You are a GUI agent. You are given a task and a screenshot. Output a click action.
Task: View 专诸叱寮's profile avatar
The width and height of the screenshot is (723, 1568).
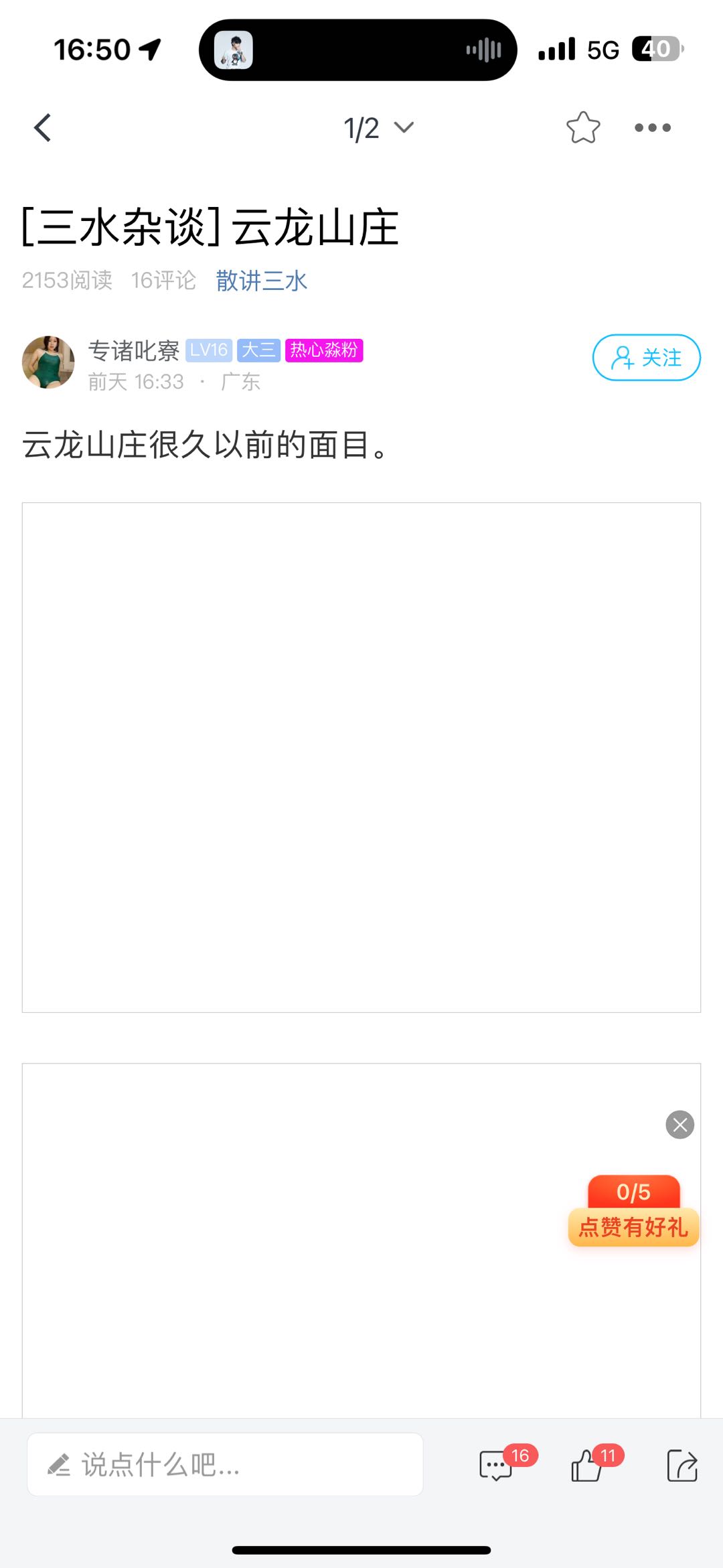(48, 362)
